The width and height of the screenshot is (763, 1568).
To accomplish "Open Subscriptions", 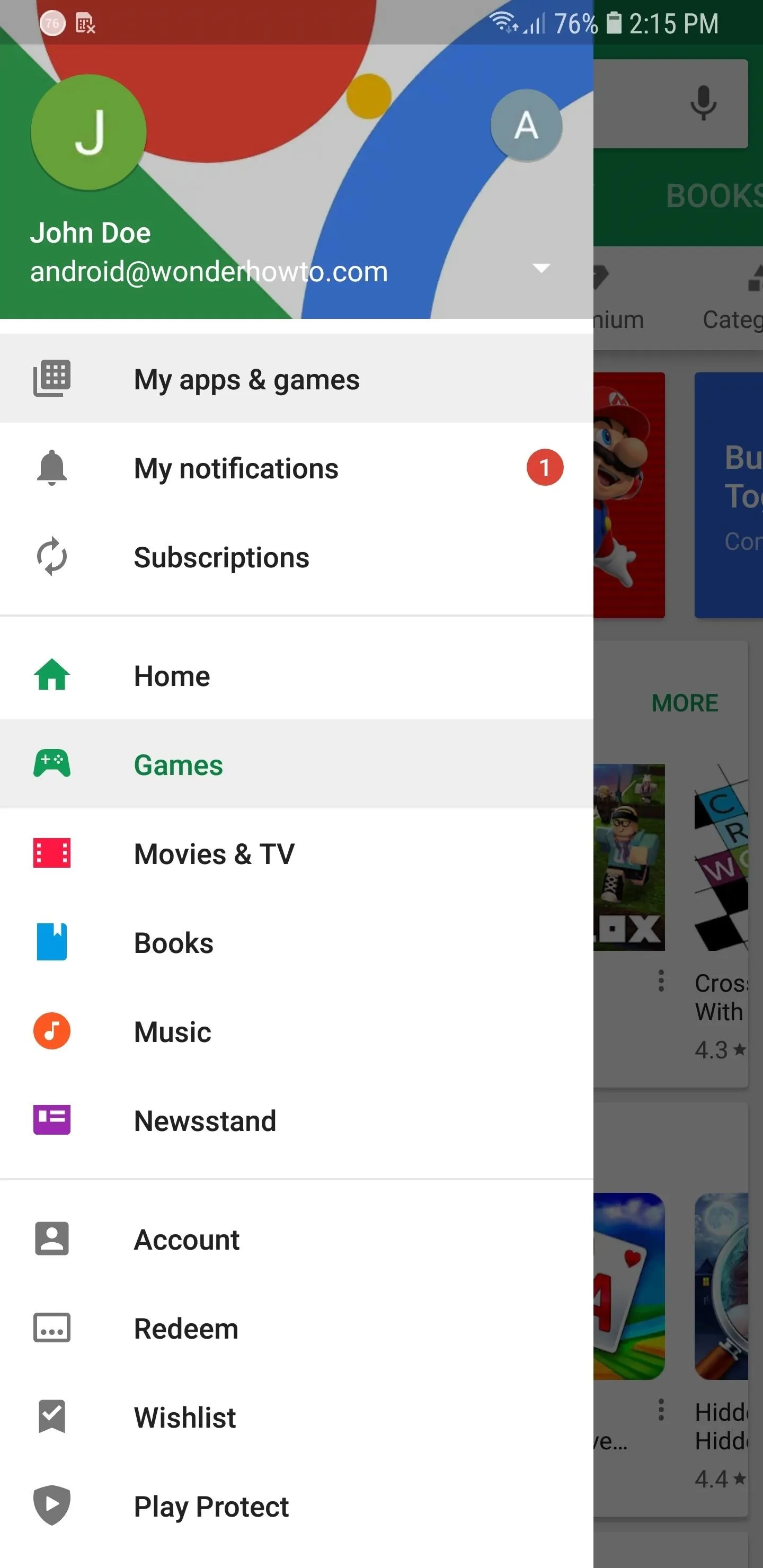I will click(297, 556).
